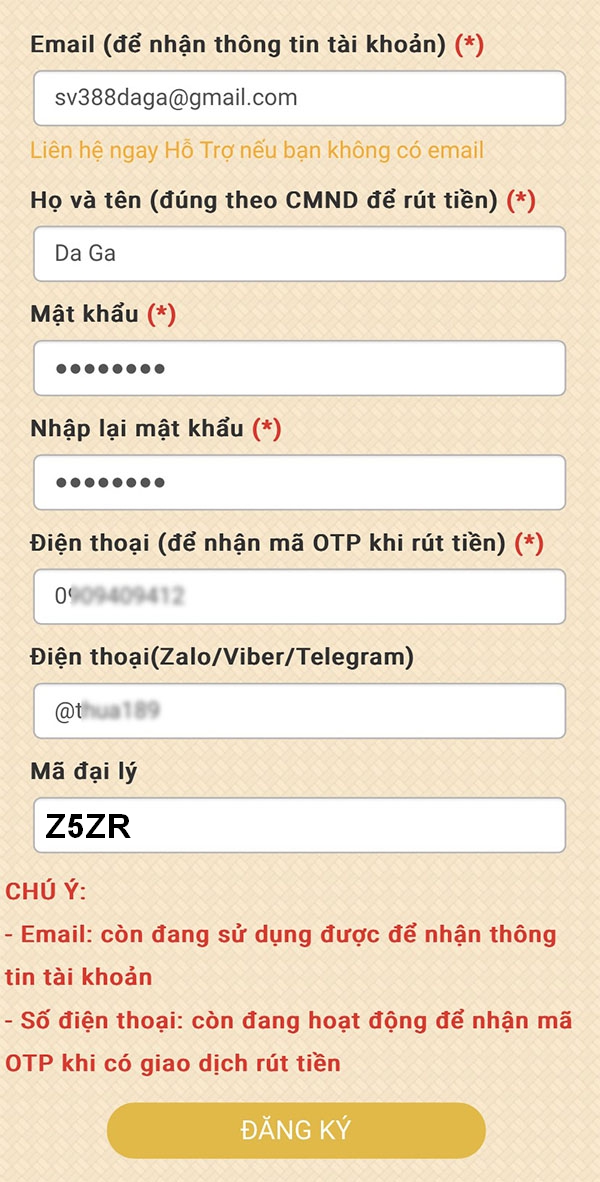
Task: Tap the OTP phone number field
Action: (x=299, y=597)
